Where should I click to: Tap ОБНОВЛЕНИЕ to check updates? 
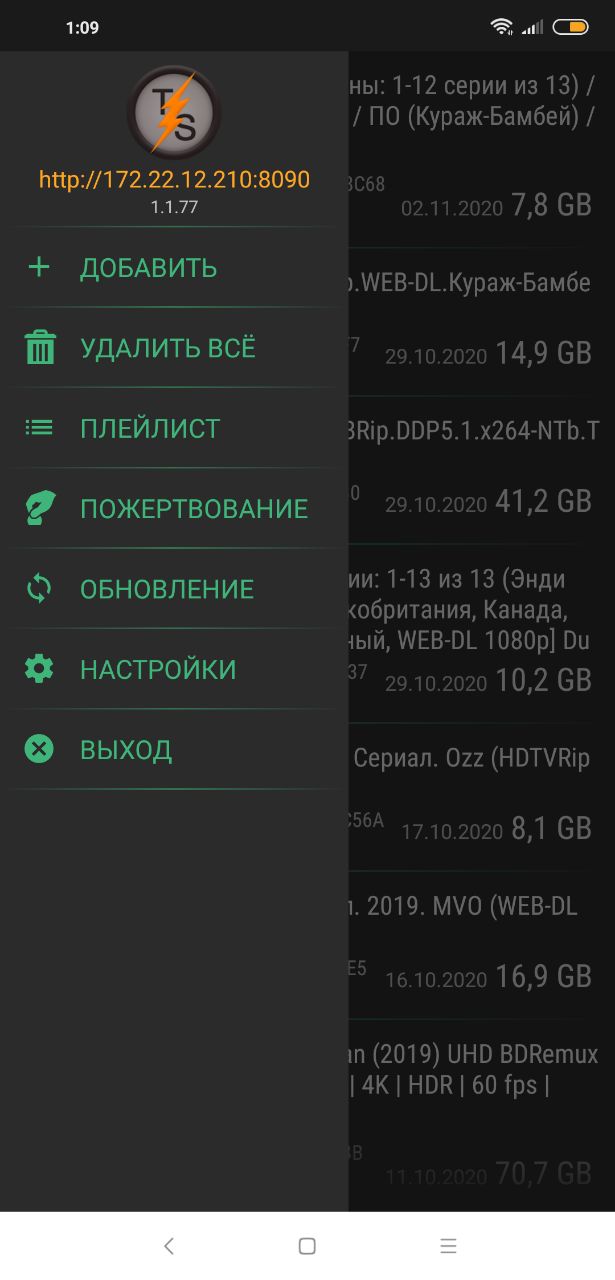pyautogui.click(x=174, y=589)
